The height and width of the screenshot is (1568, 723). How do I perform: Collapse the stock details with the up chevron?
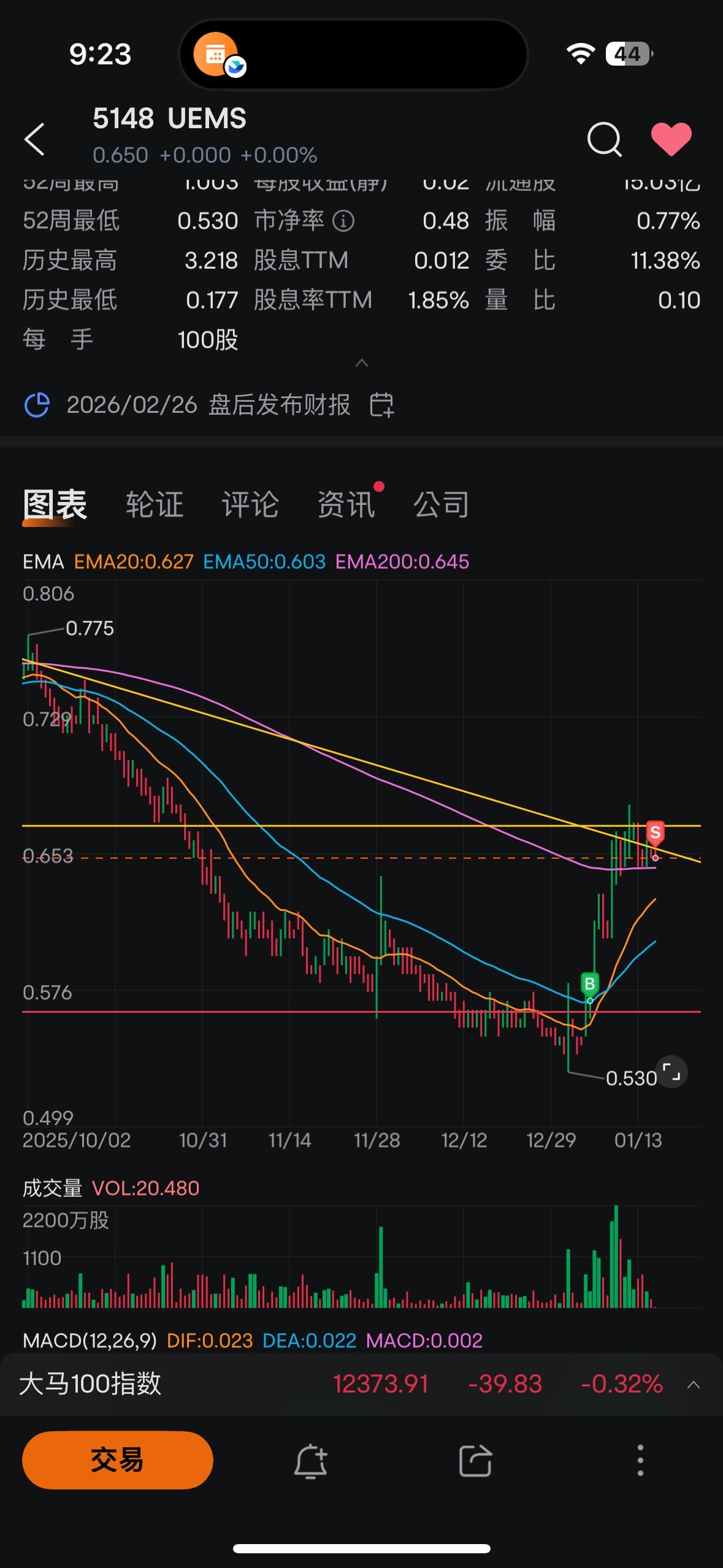click(x=362, y=363)
